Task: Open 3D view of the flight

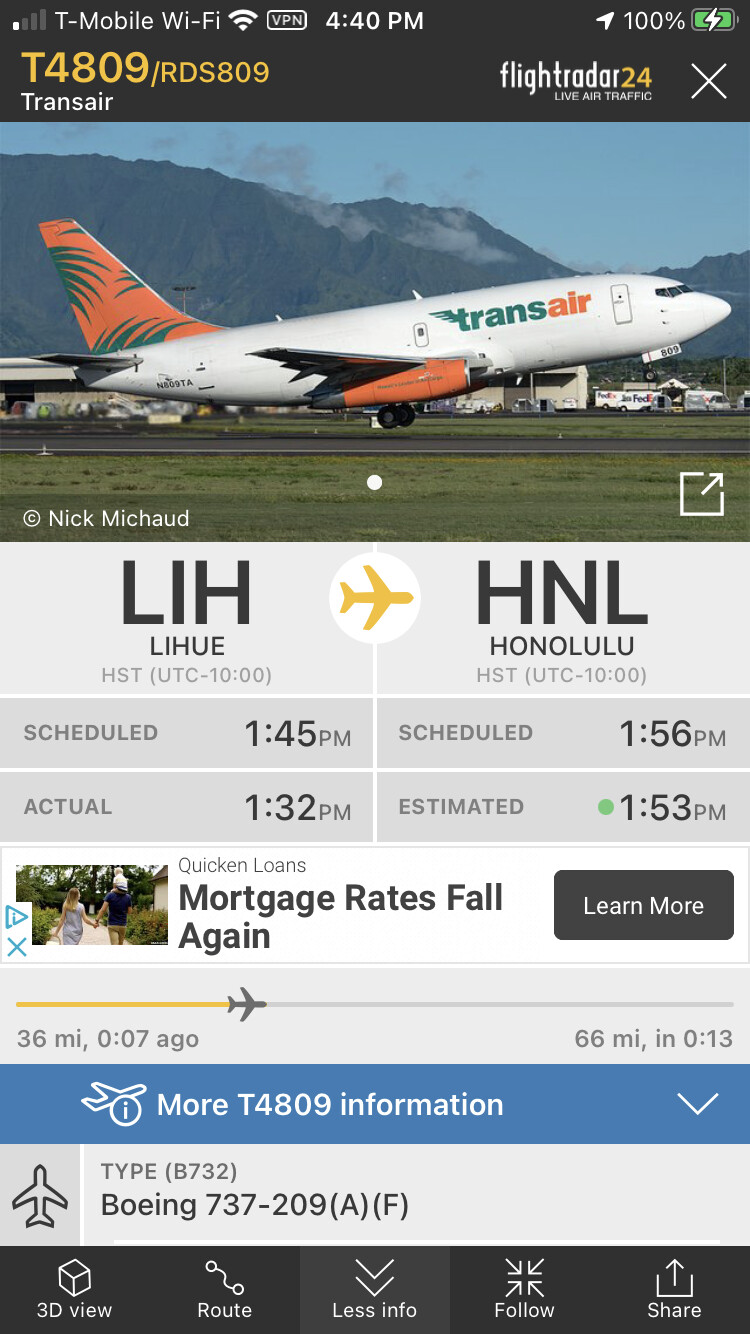Action: click(75, 1290)
